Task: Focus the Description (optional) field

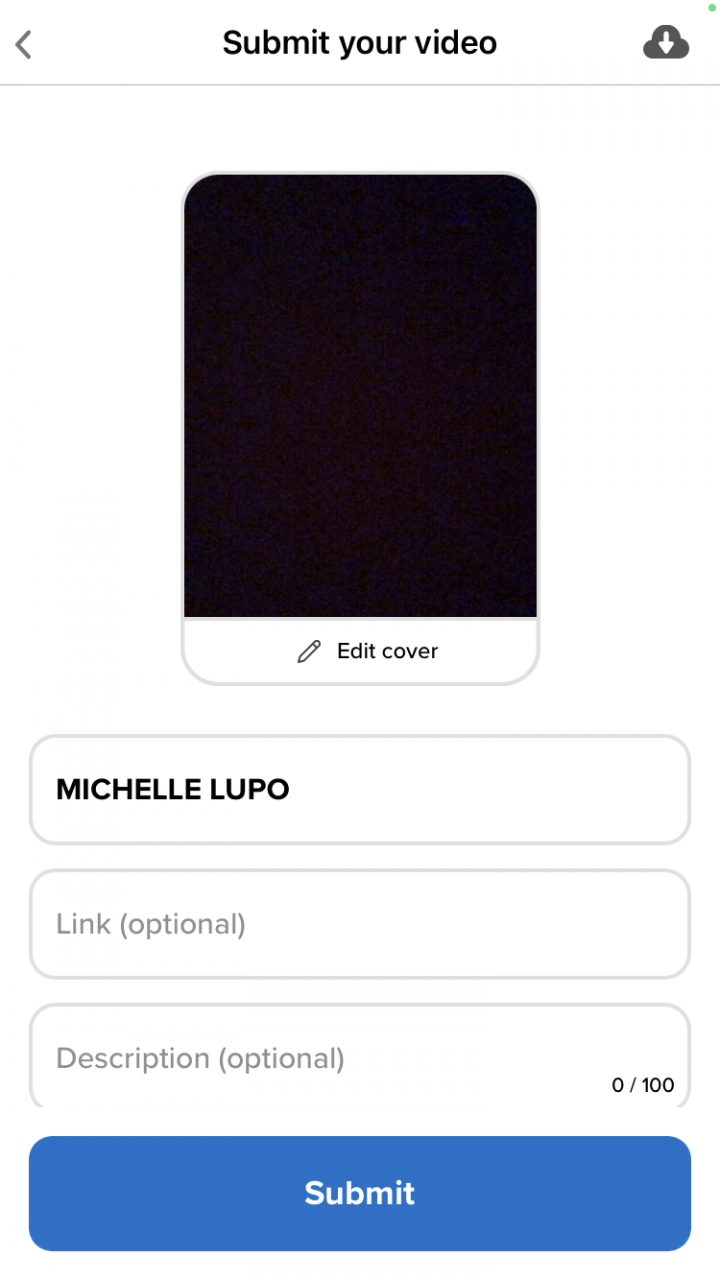Action: tap(360, 1058)
